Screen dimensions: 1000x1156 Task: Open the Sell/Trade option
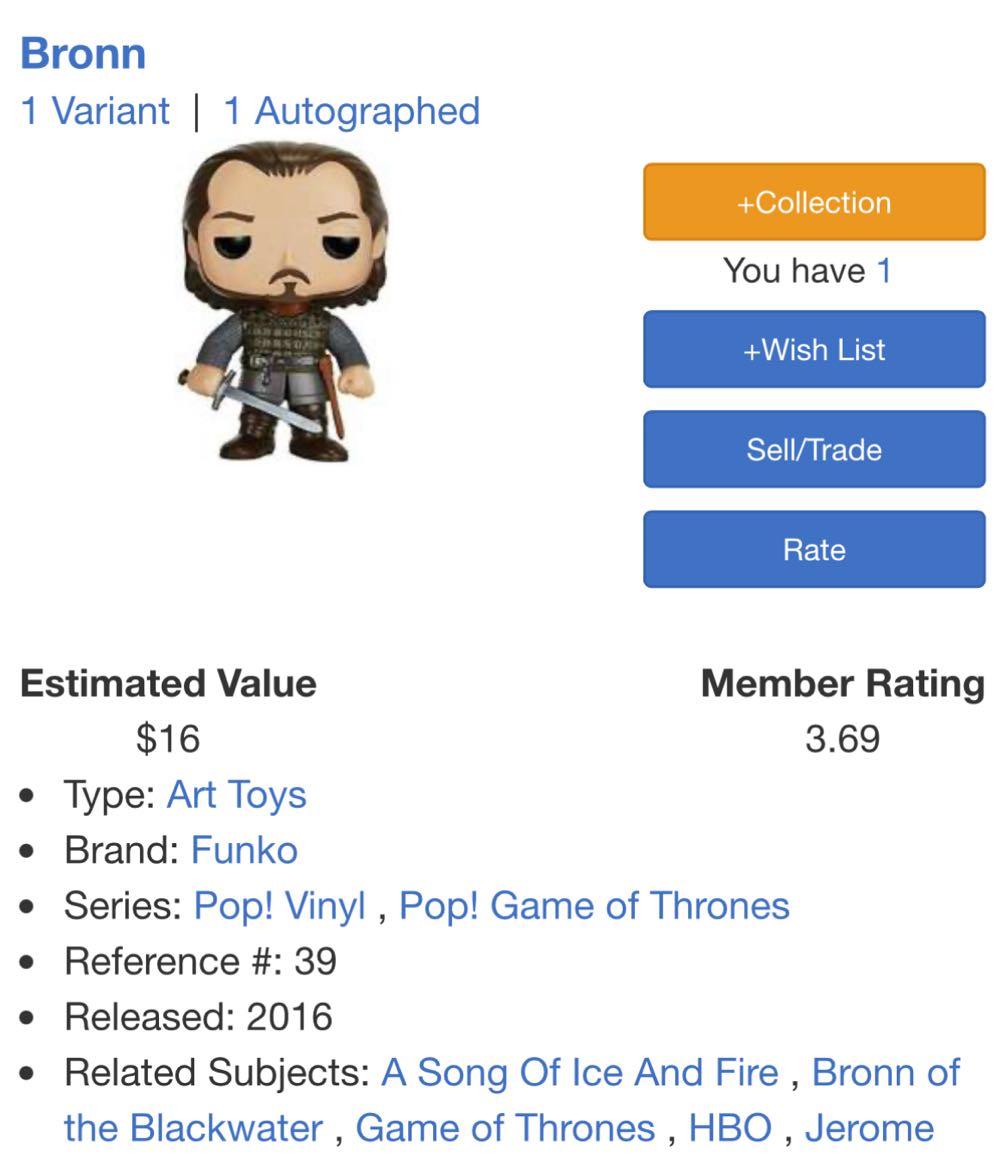pyautogui.click(x=813, y=449)
